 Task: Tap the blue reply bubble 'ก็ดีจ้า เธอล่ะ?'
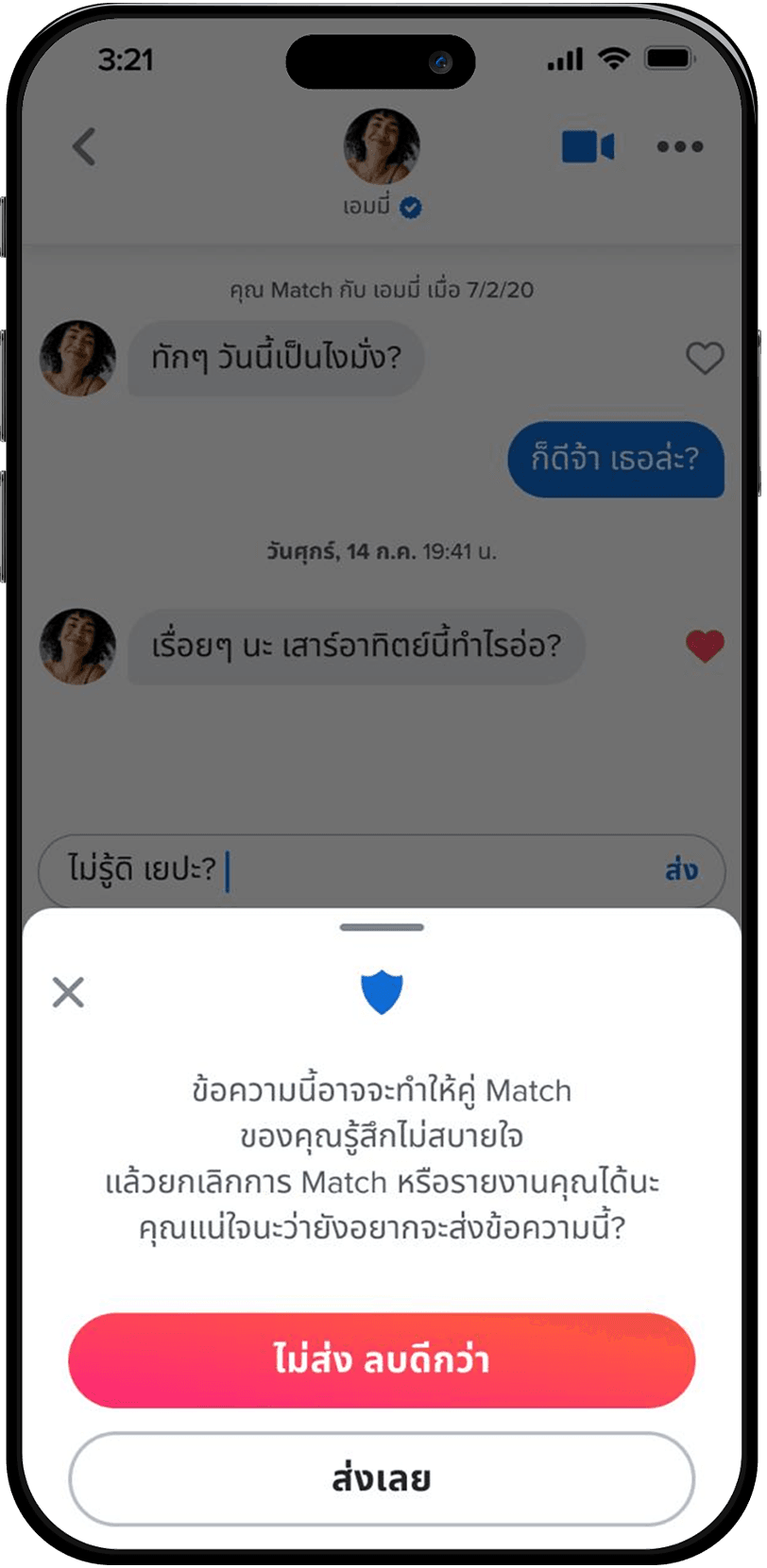point(616,461)
